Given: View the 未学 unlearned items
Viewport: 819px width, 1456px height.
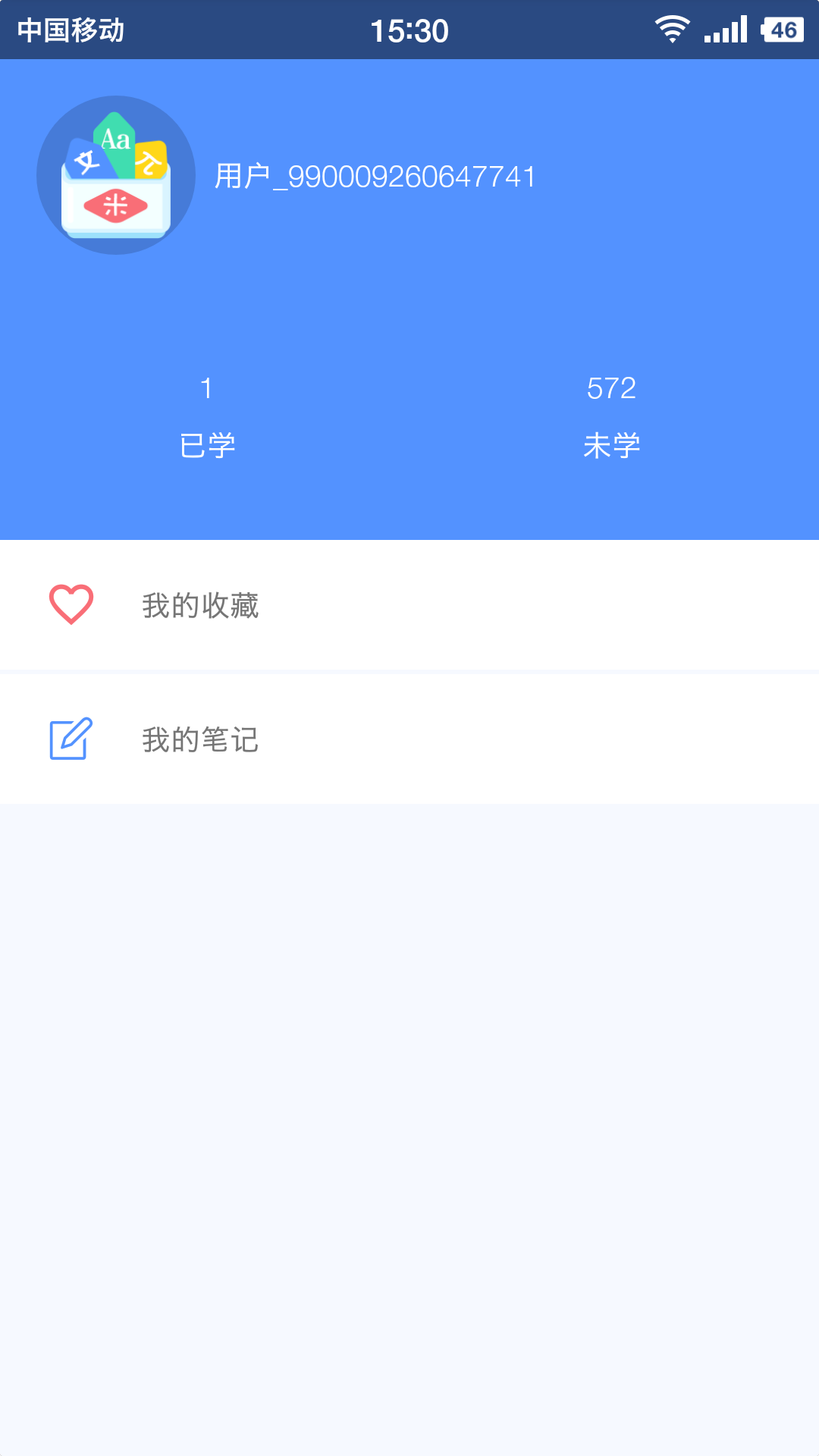Looking at the screenshot, I should (611, 417).
